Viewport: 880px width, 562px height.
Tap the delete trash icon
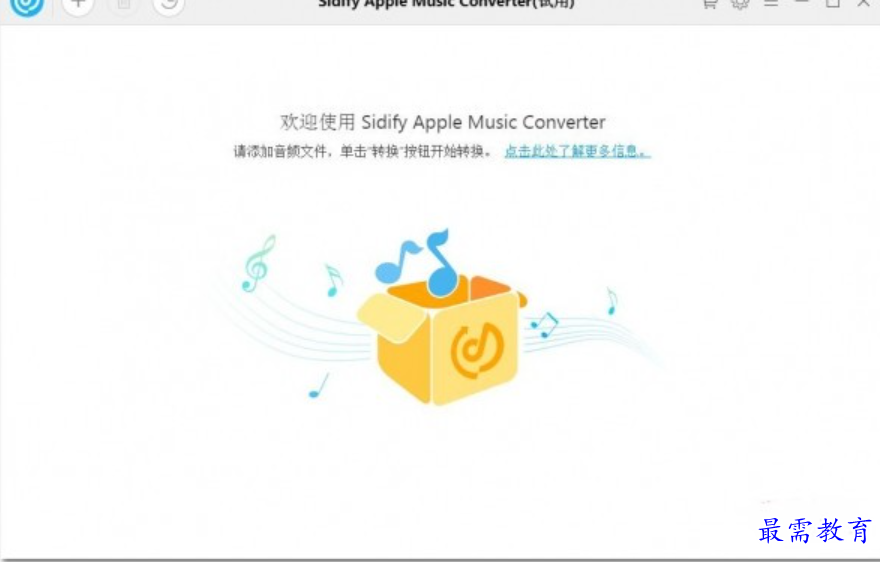point(124,3)
